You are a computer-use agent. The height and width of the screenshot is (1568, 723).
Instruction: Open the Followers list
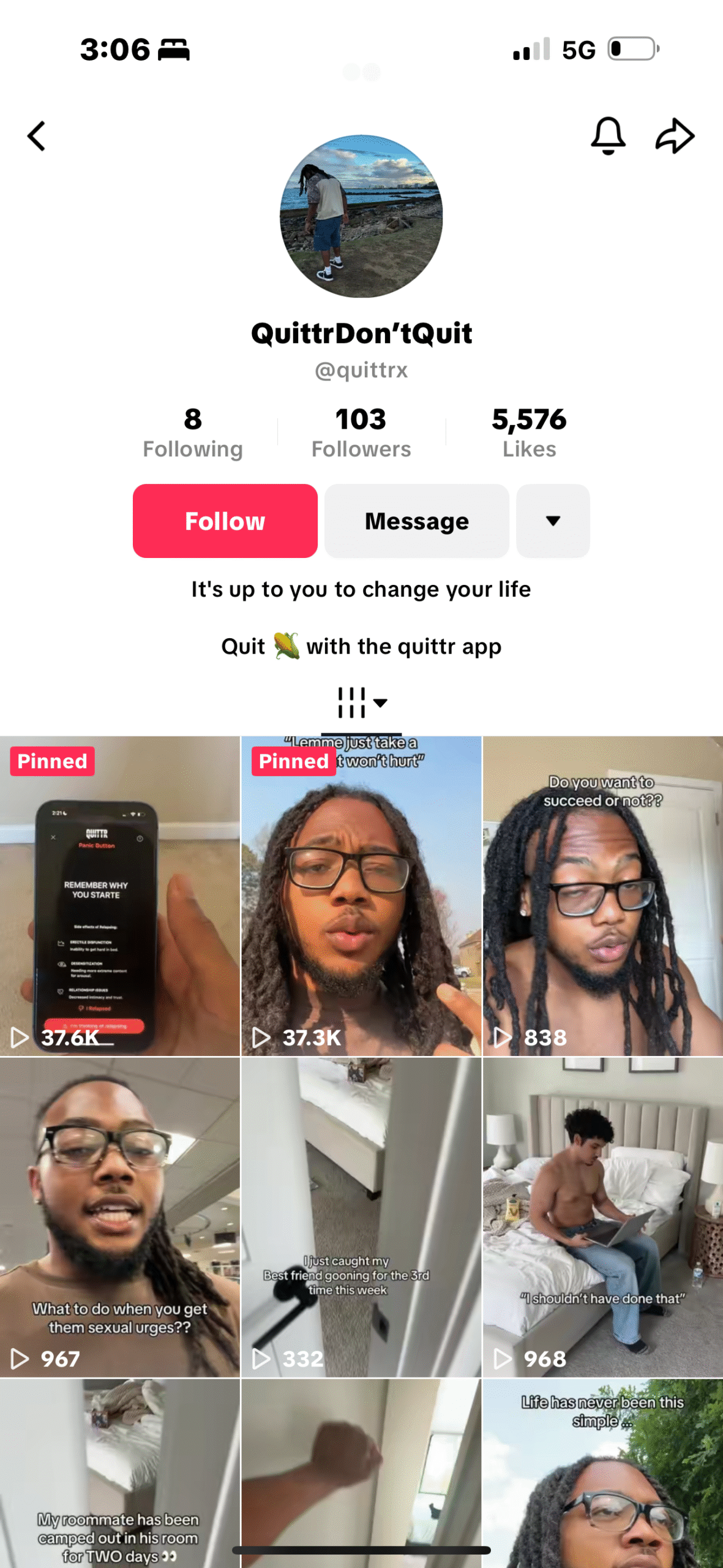pyautogui.click(x=361, y=432)
